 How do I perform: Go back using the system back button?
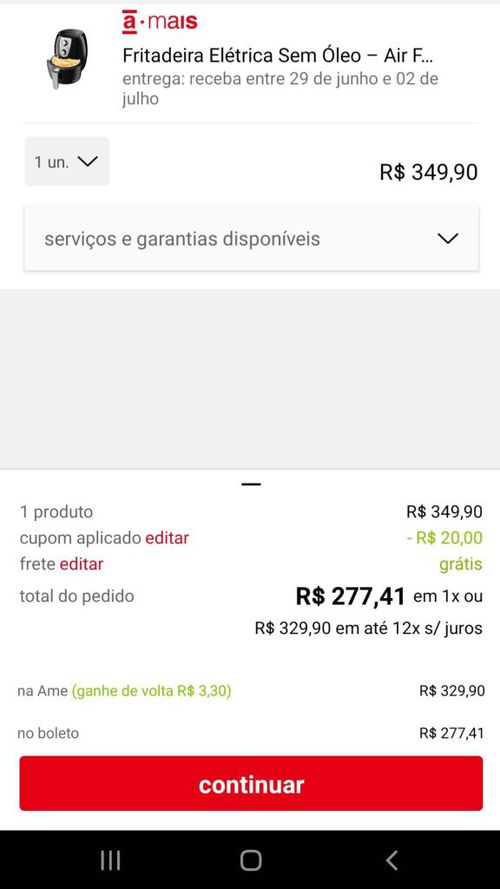point(391,860)
